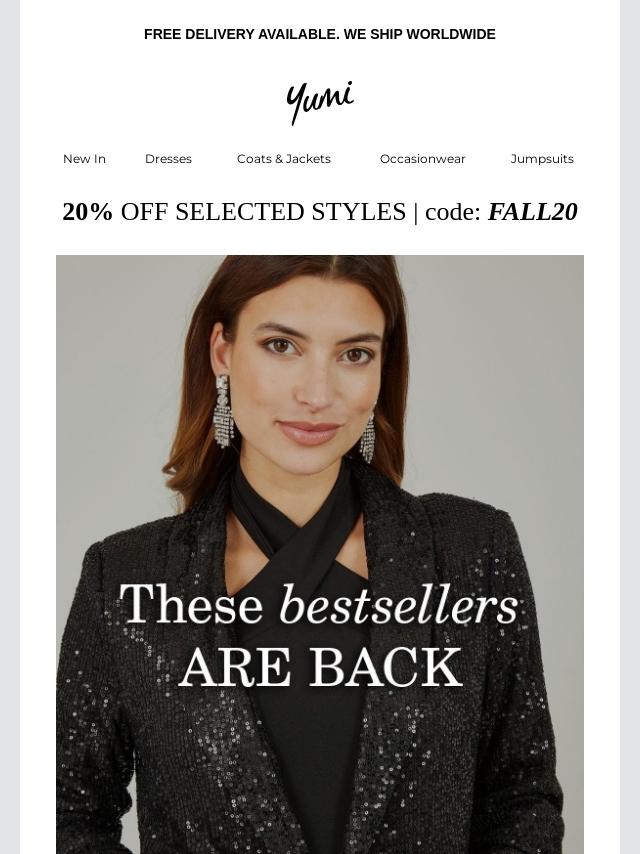Browse Coats & Jackets
Screen dimensions: 640x854
[284, 159]
